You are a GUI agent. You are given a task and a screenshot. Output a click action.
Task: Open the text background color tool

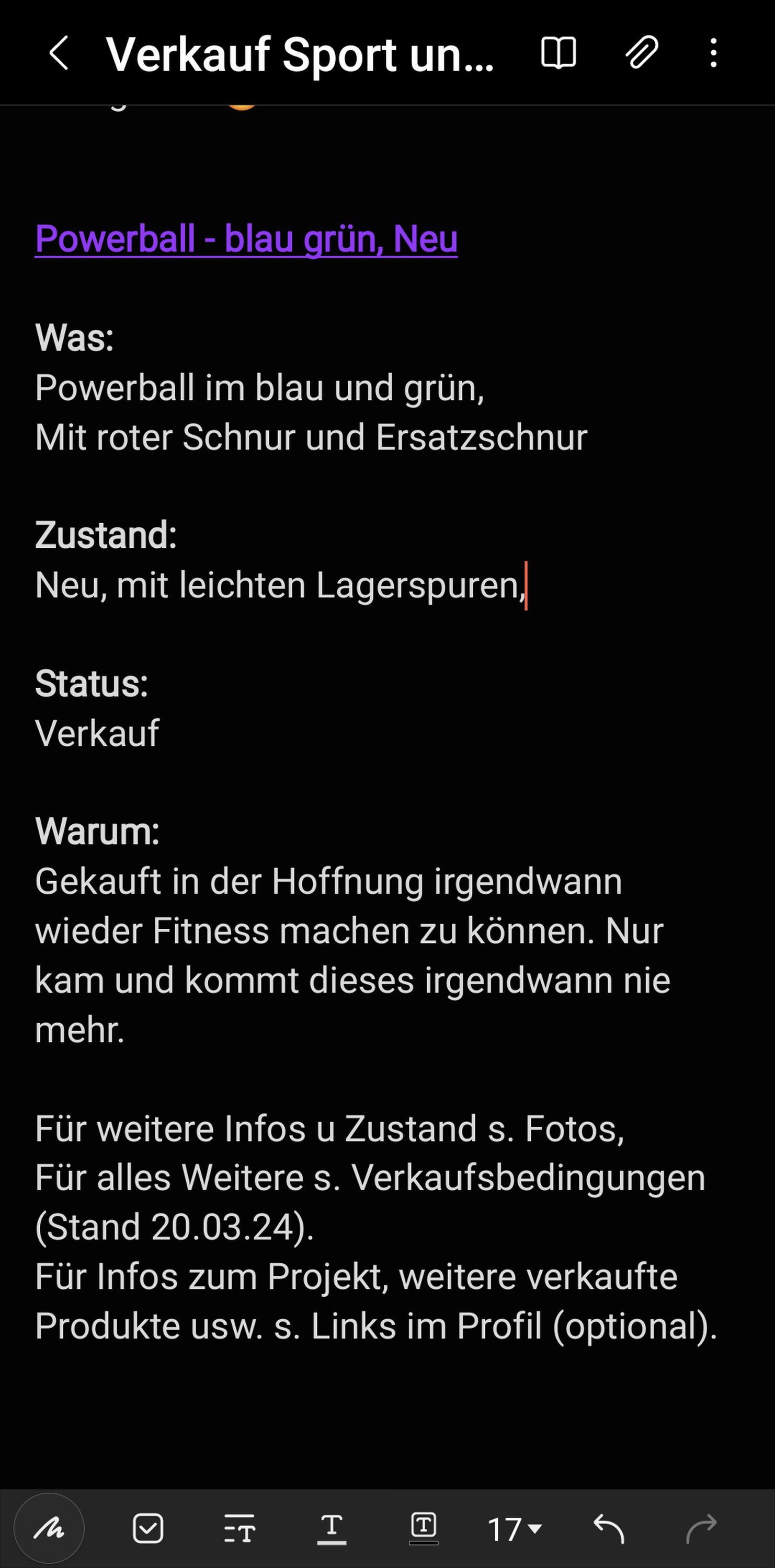[424, 1528]
